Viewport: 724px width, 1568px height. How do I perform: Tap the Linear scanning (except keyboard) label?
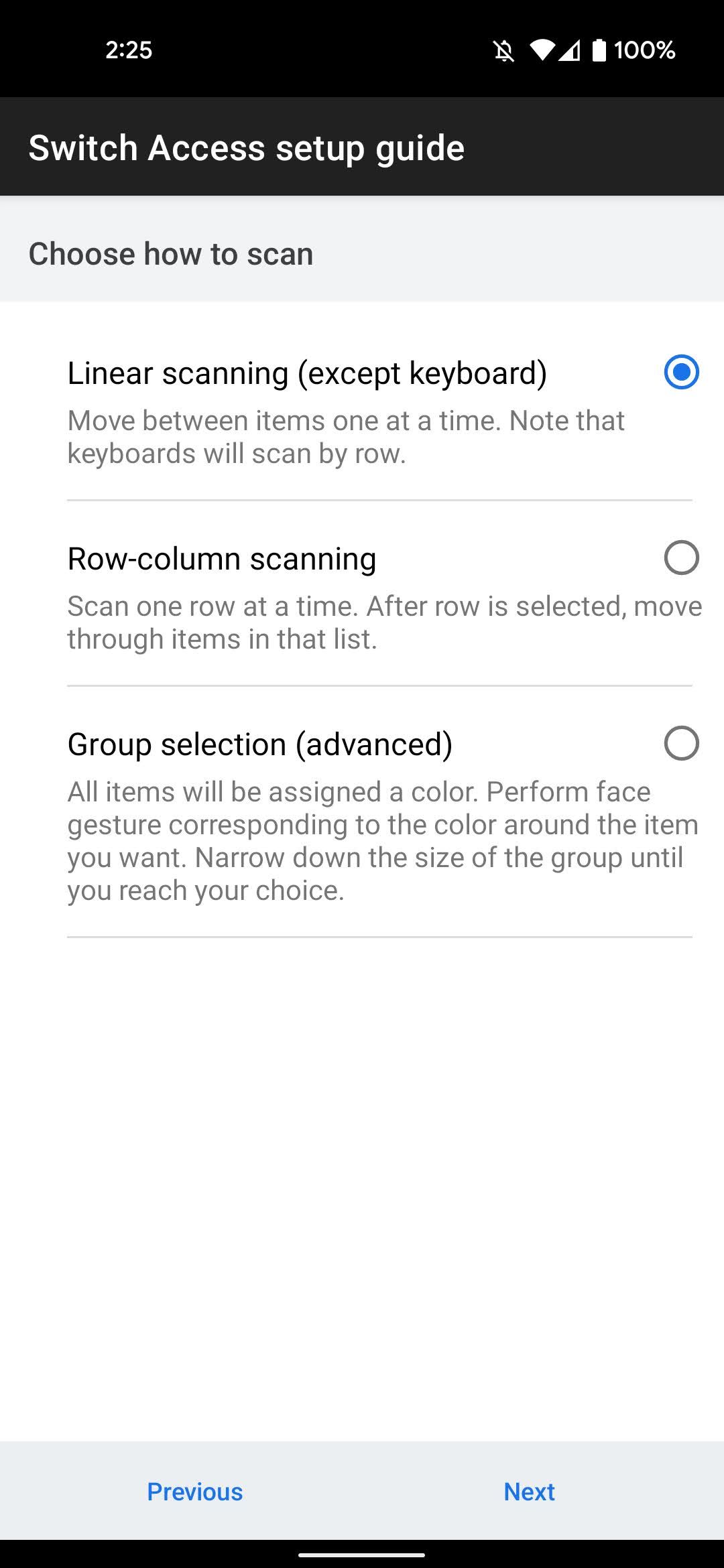tap(308, 373)
